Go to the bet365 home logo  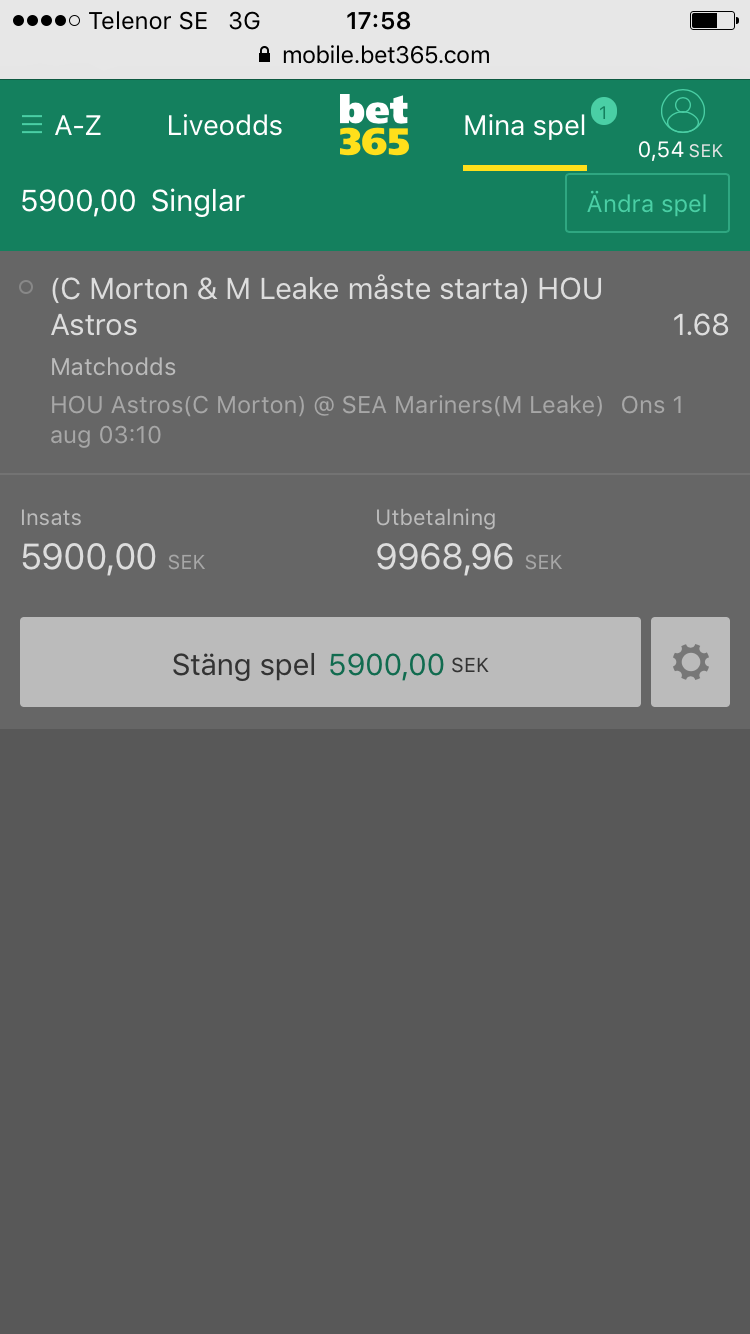(374, 126)
